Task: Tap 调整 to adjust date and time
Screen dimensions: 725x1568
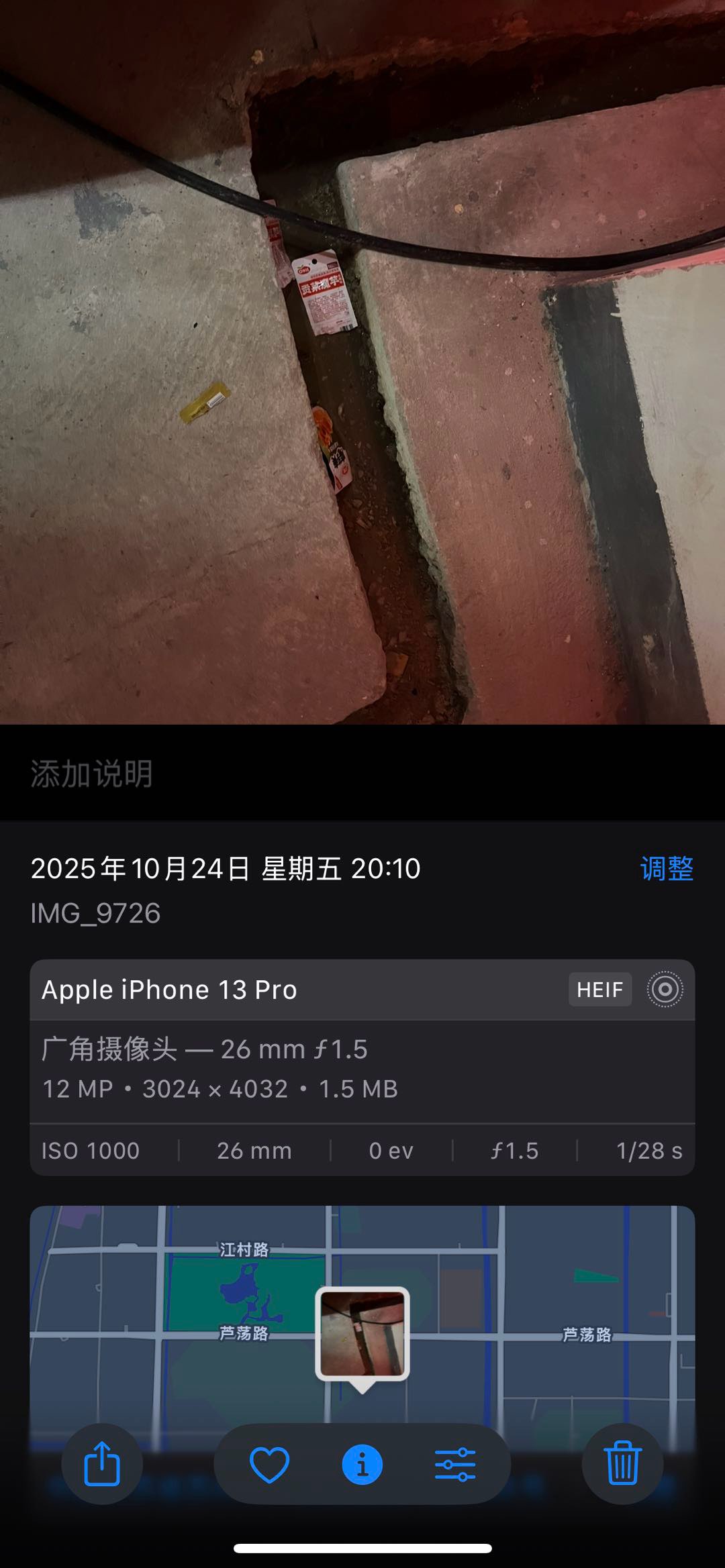Action: (x=666, y=868)
